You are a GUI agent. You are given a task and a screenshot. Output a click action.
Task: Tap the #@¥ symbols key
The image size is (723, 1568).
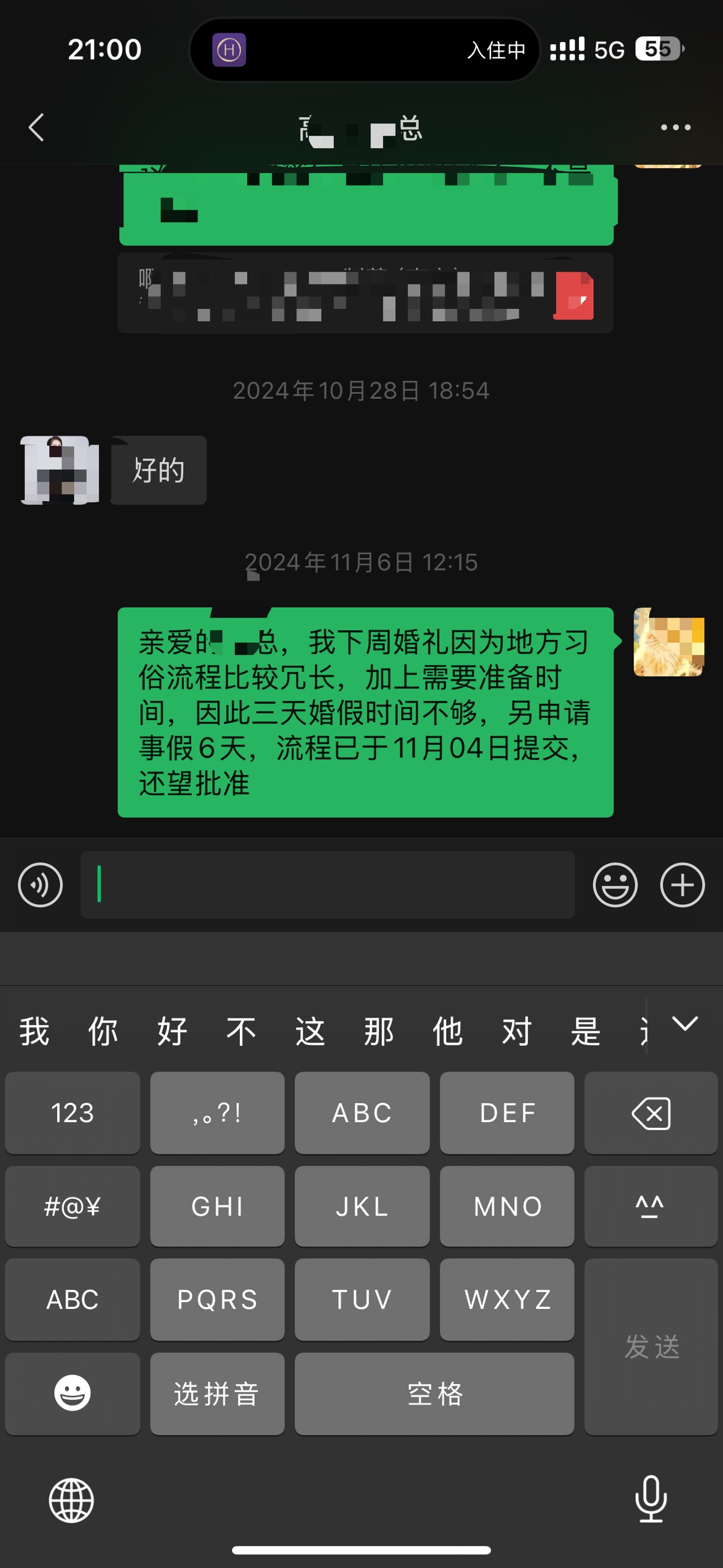pos(72,1207)
